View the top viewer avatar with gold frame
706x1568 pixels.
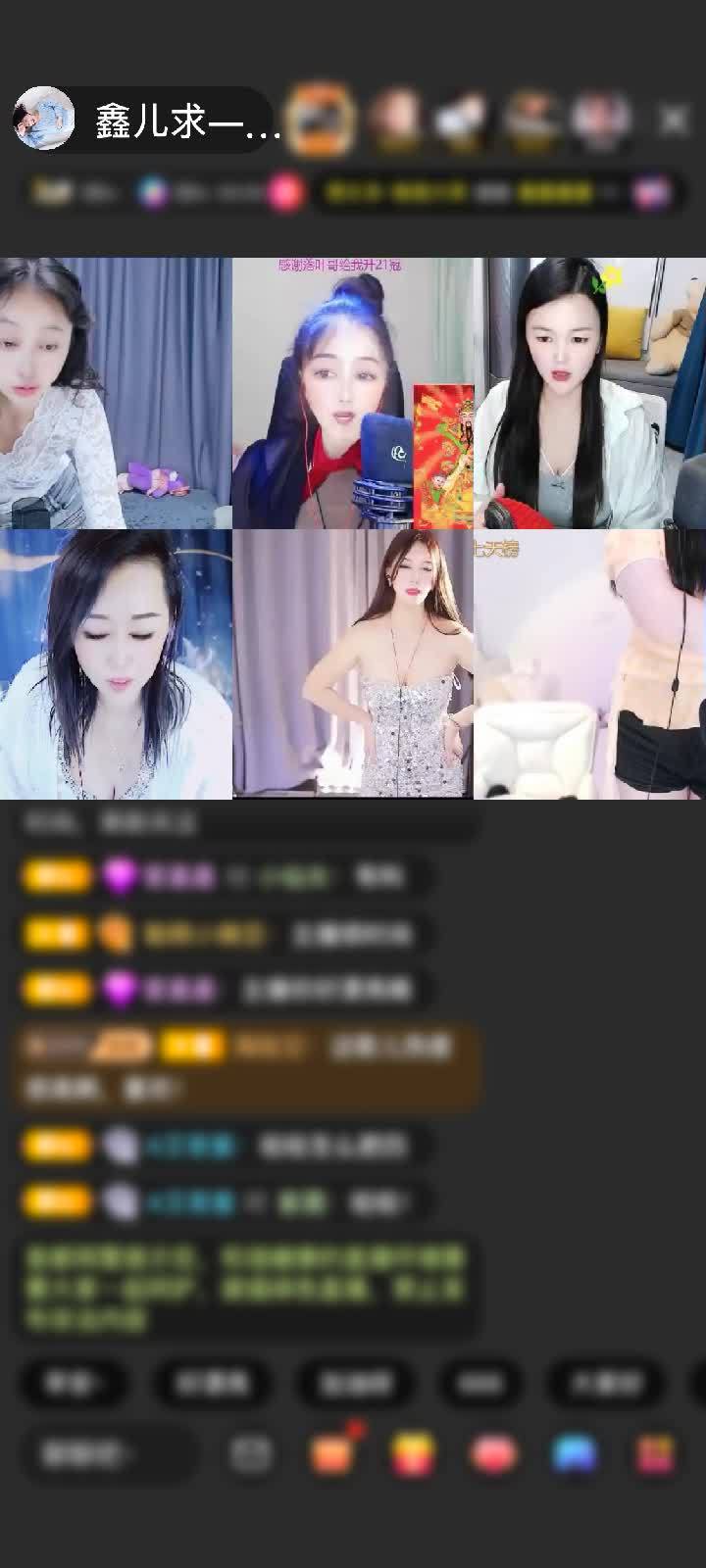click(x=323, y=119)
